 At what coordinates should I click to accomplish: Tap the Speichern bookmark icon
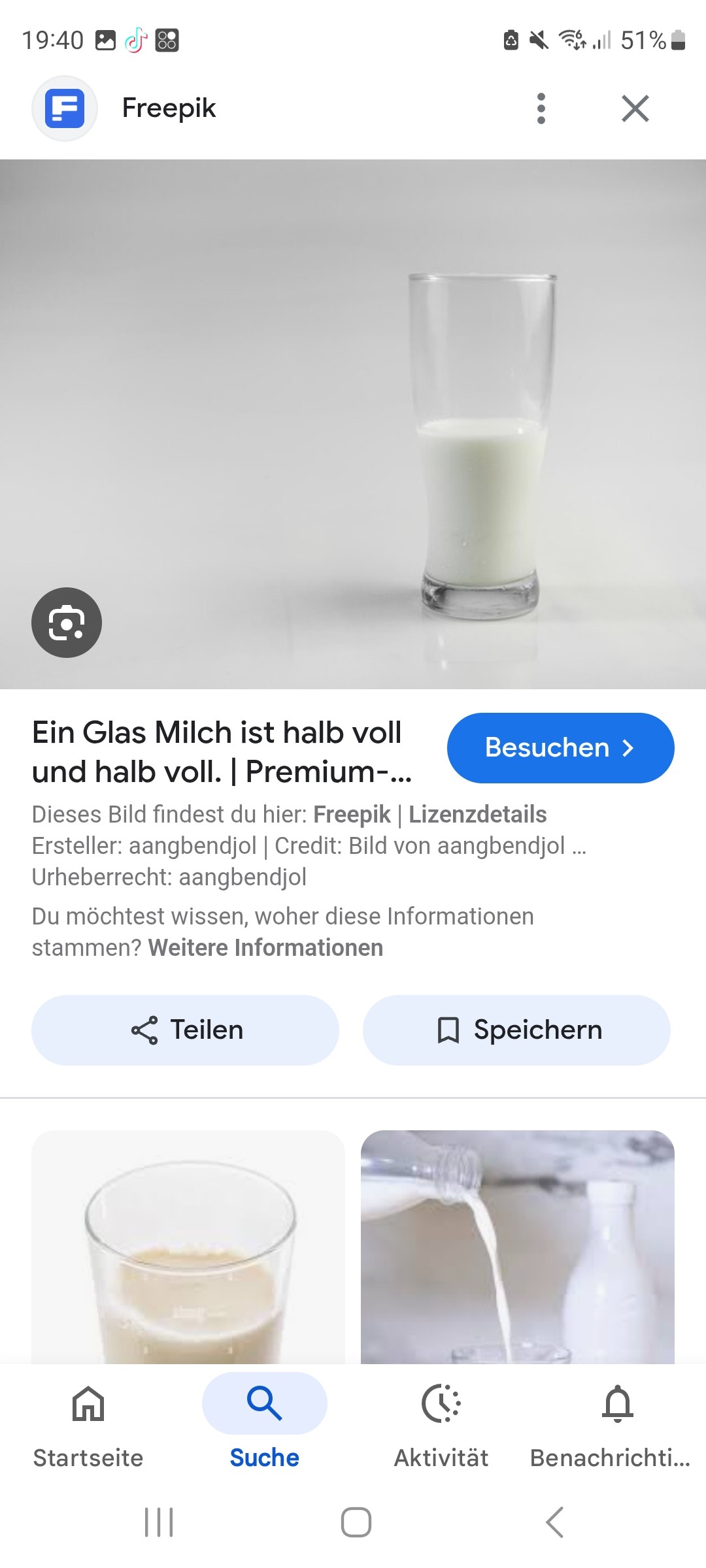(448, 1029)
